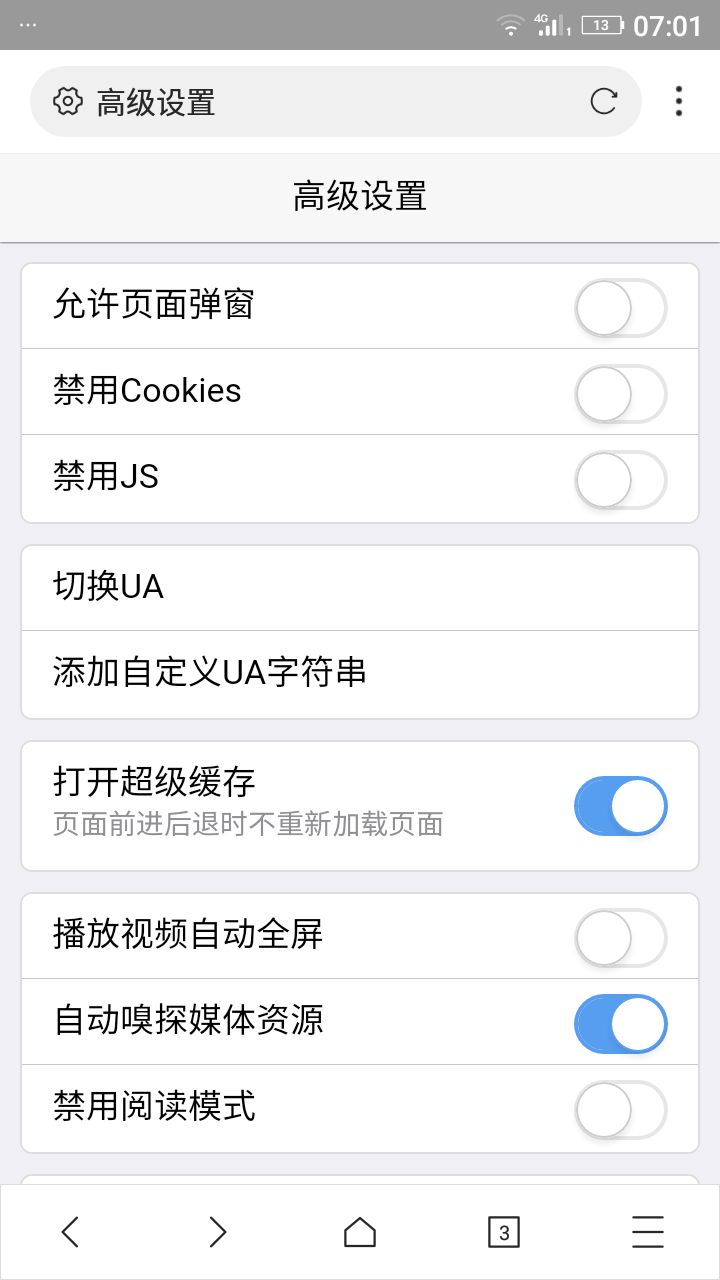Disable the 打开超级缓存 switch
This screenshot has width=720, height=1280.
(620, 805)
